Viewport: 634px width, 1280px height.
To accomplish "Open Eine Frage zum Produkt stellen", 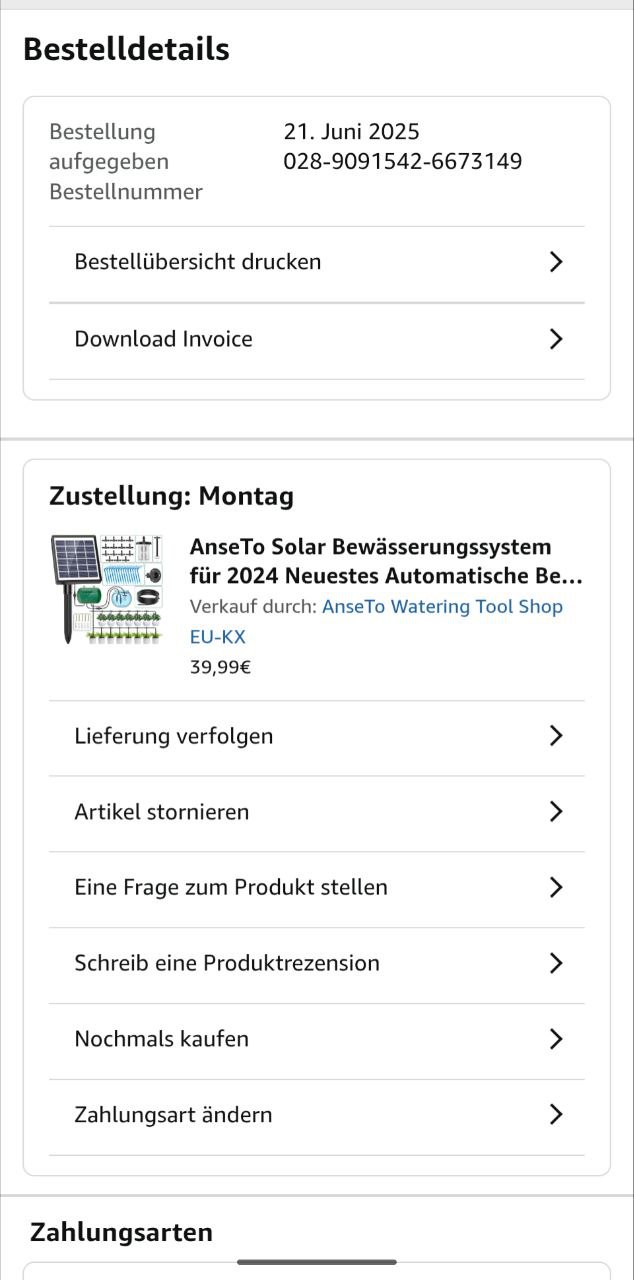I will [x=316, y=887].
